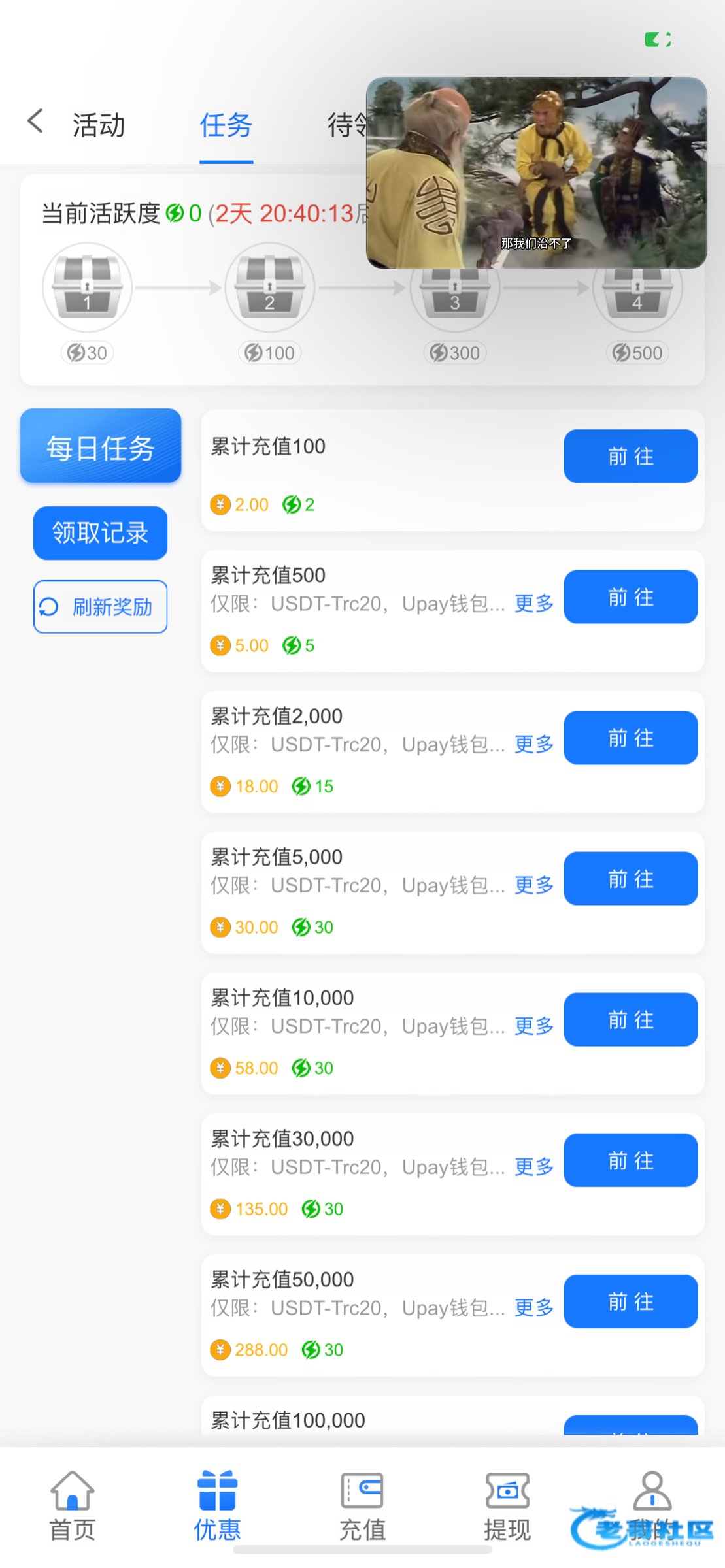Open the 首页 home tab
Screen dimensions: 725x1568
(x=73, y=1506)
